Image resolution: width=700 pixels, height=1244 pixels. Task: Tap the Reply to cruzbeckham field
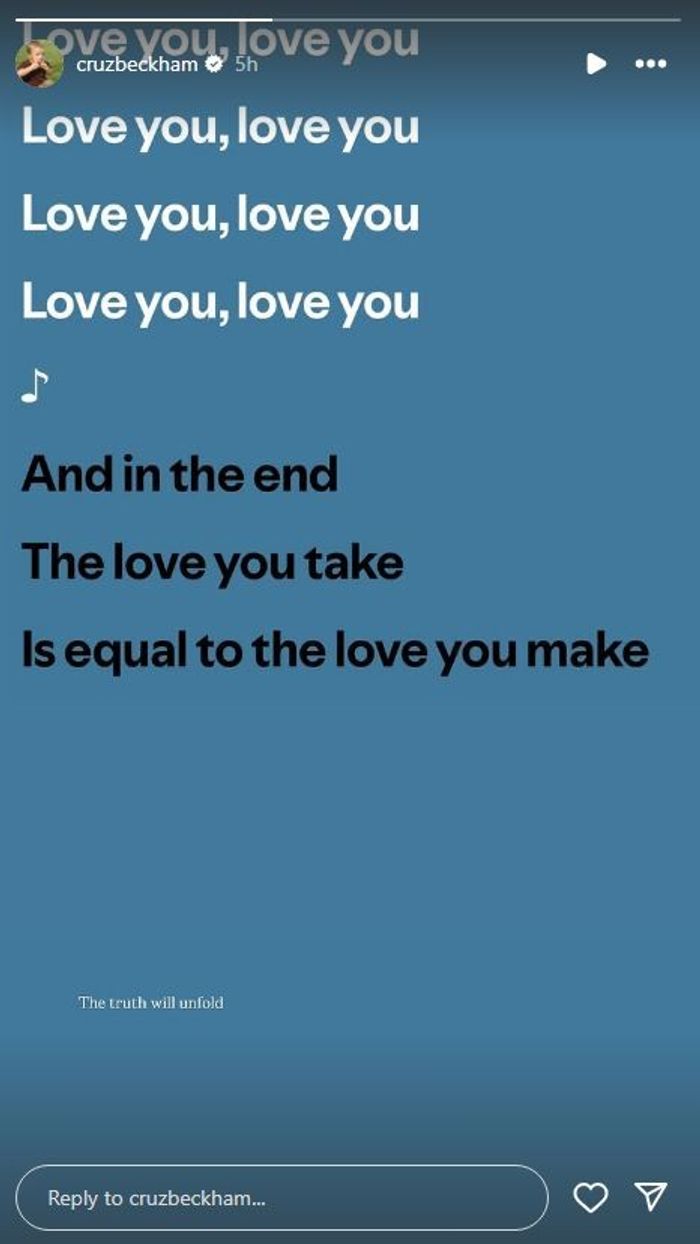click(281, 1197)
